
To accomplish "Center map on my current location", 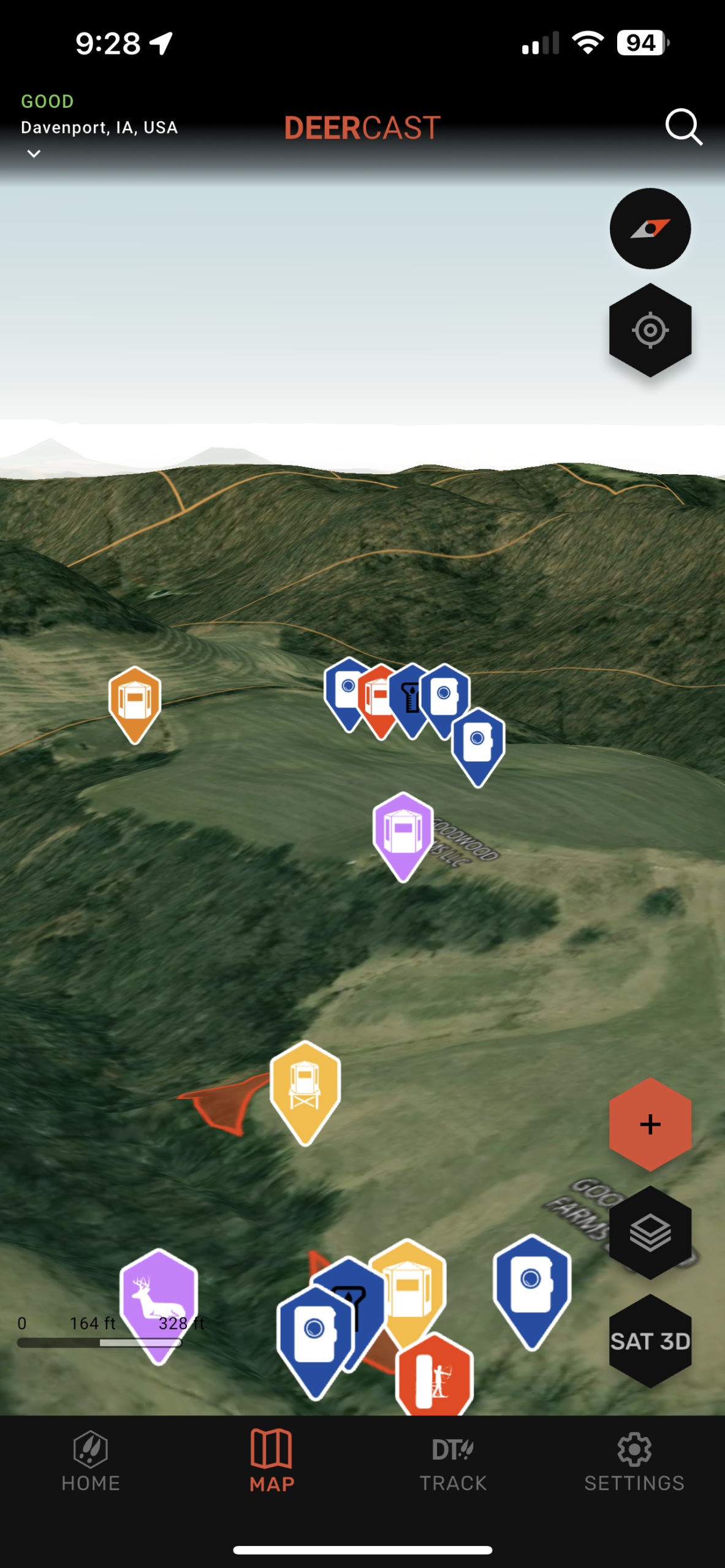I will (x=650, y=330).
